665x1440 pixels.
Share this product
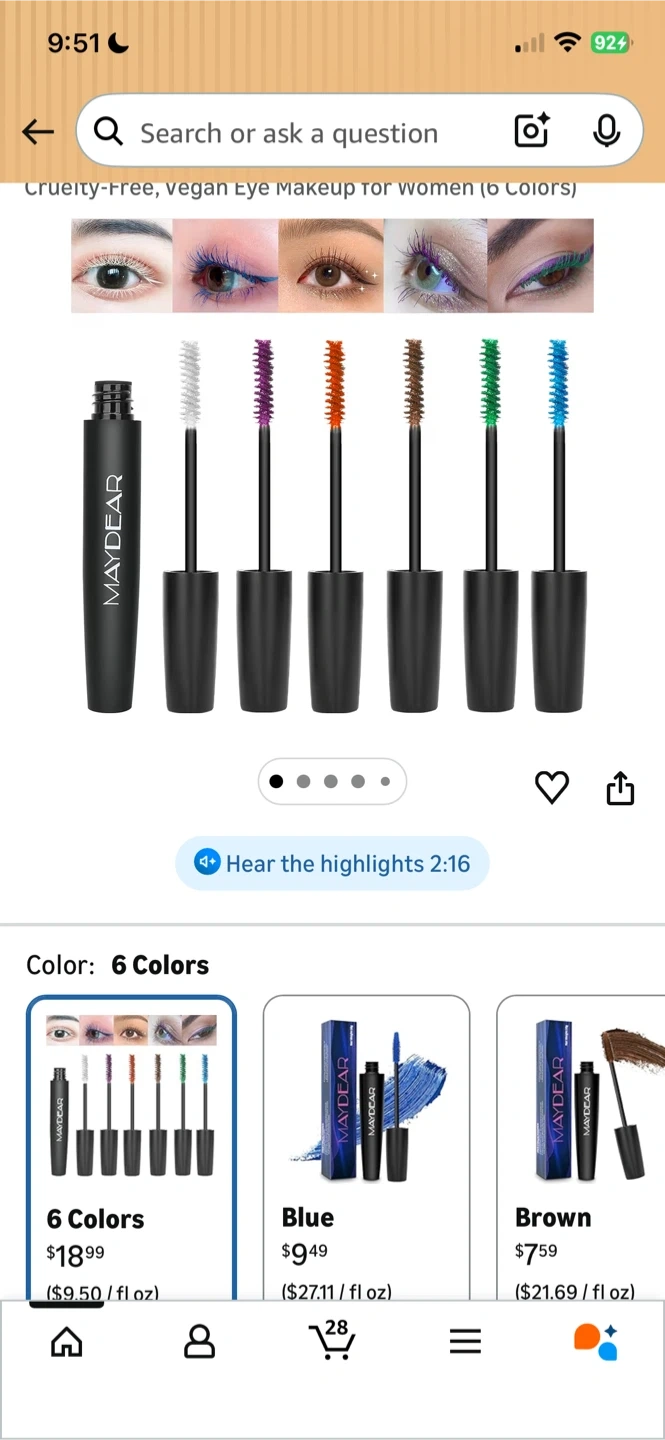point(620,788)
